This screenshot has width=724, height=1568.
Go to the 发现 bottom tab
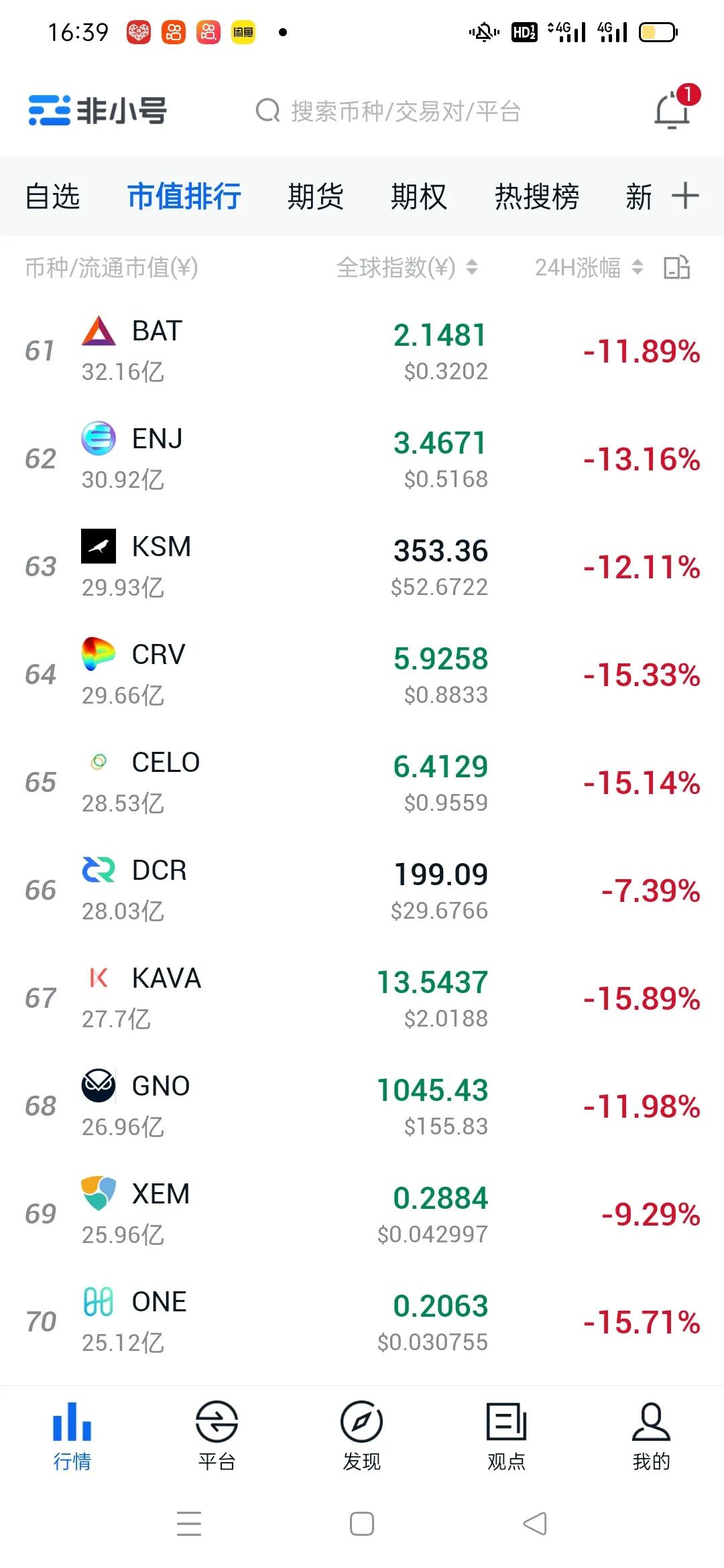coord(361,1435)
